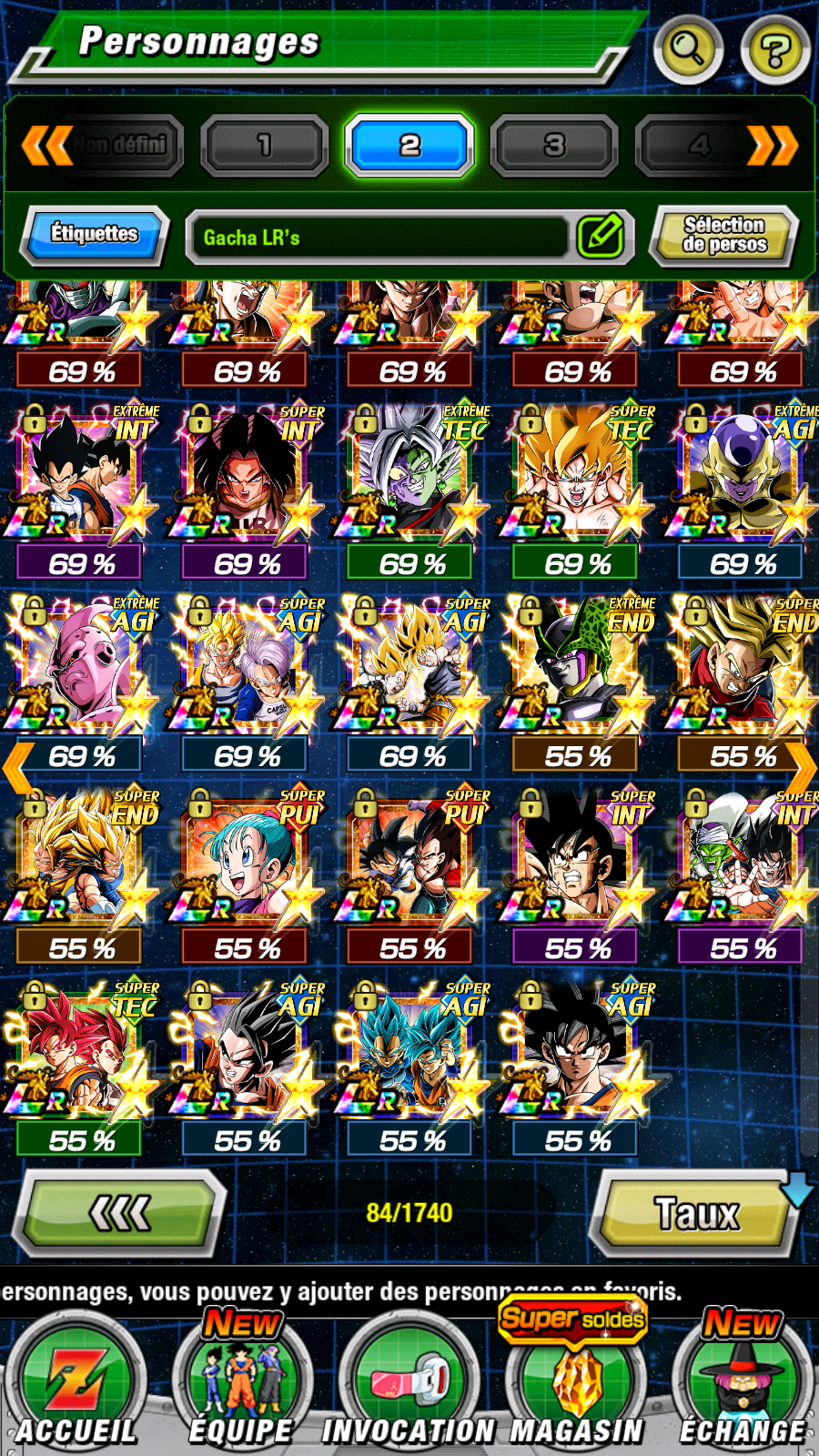Image resolution: width=819 pixels, height=1456 pixels.
Task: Switch to favorites tab 3
Action: pos(553,146)
